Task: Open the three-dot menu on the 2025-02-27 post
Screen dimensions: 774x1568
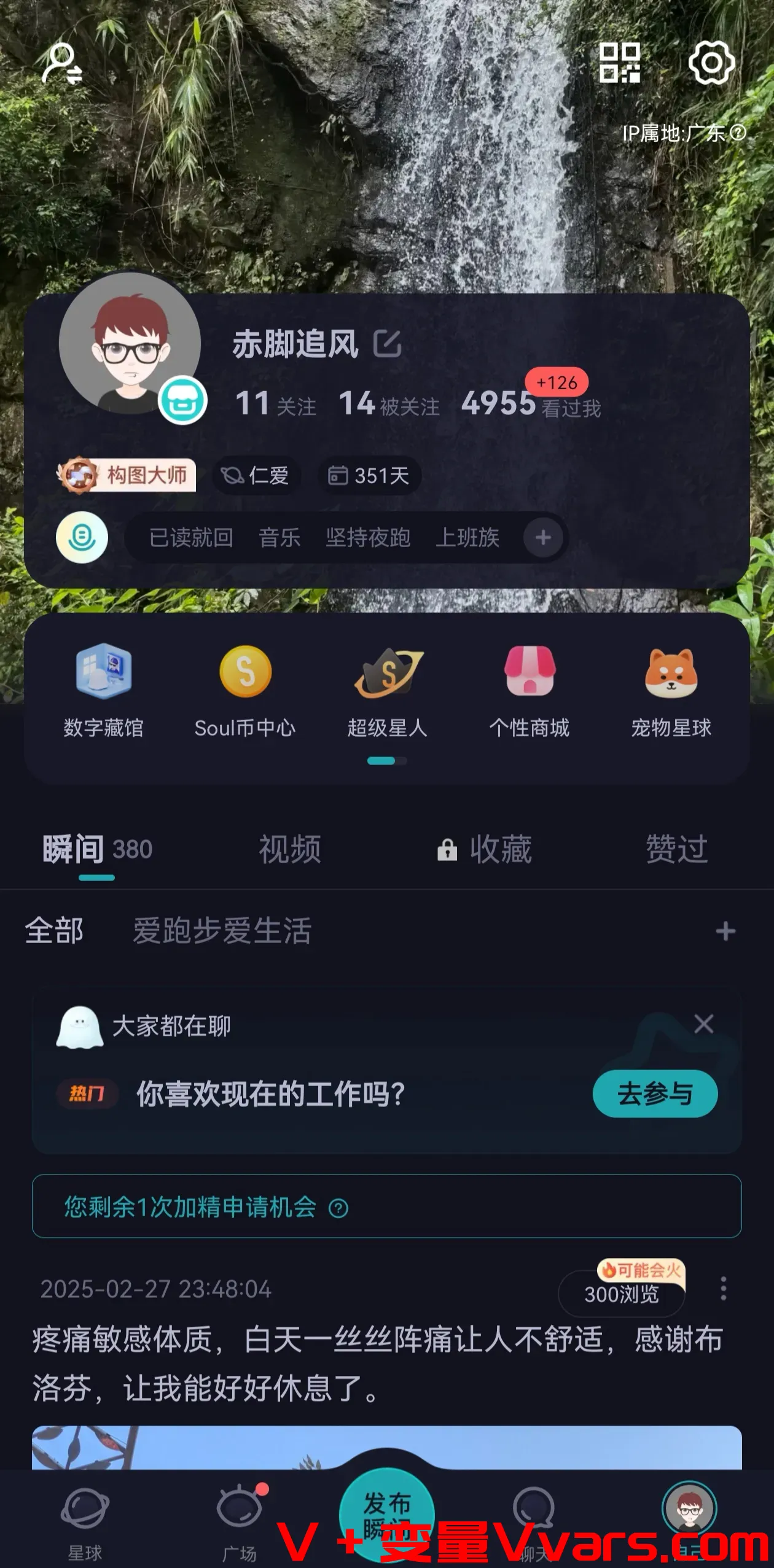Action: (723, 1288)
